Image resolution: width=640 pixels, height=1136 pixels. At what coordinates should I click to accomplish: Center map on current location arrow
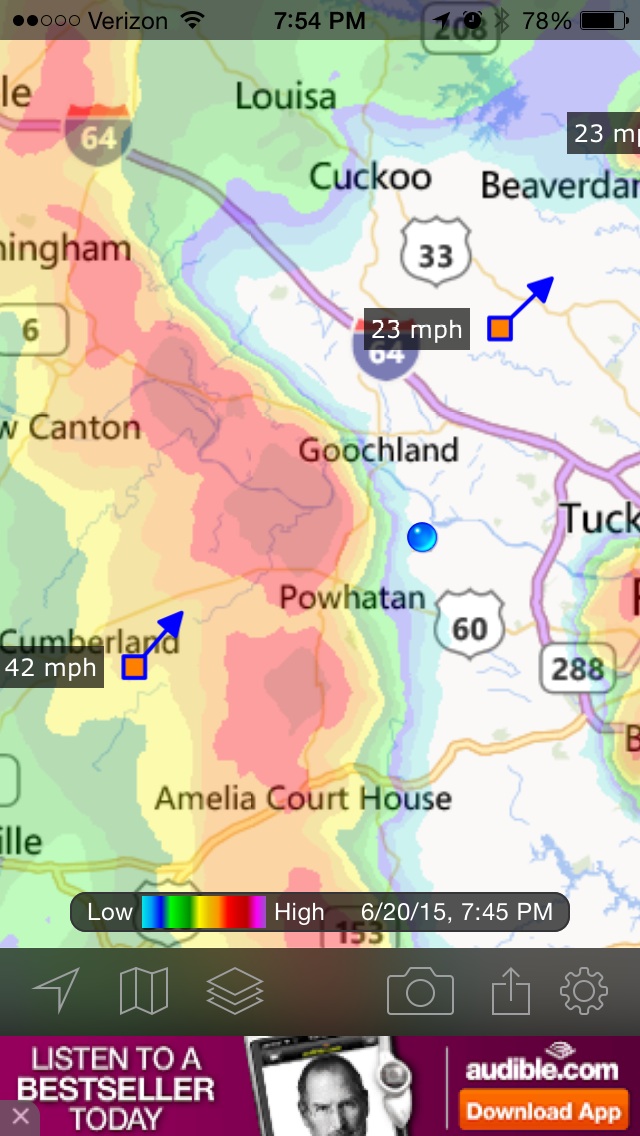[x=57, y=990]
